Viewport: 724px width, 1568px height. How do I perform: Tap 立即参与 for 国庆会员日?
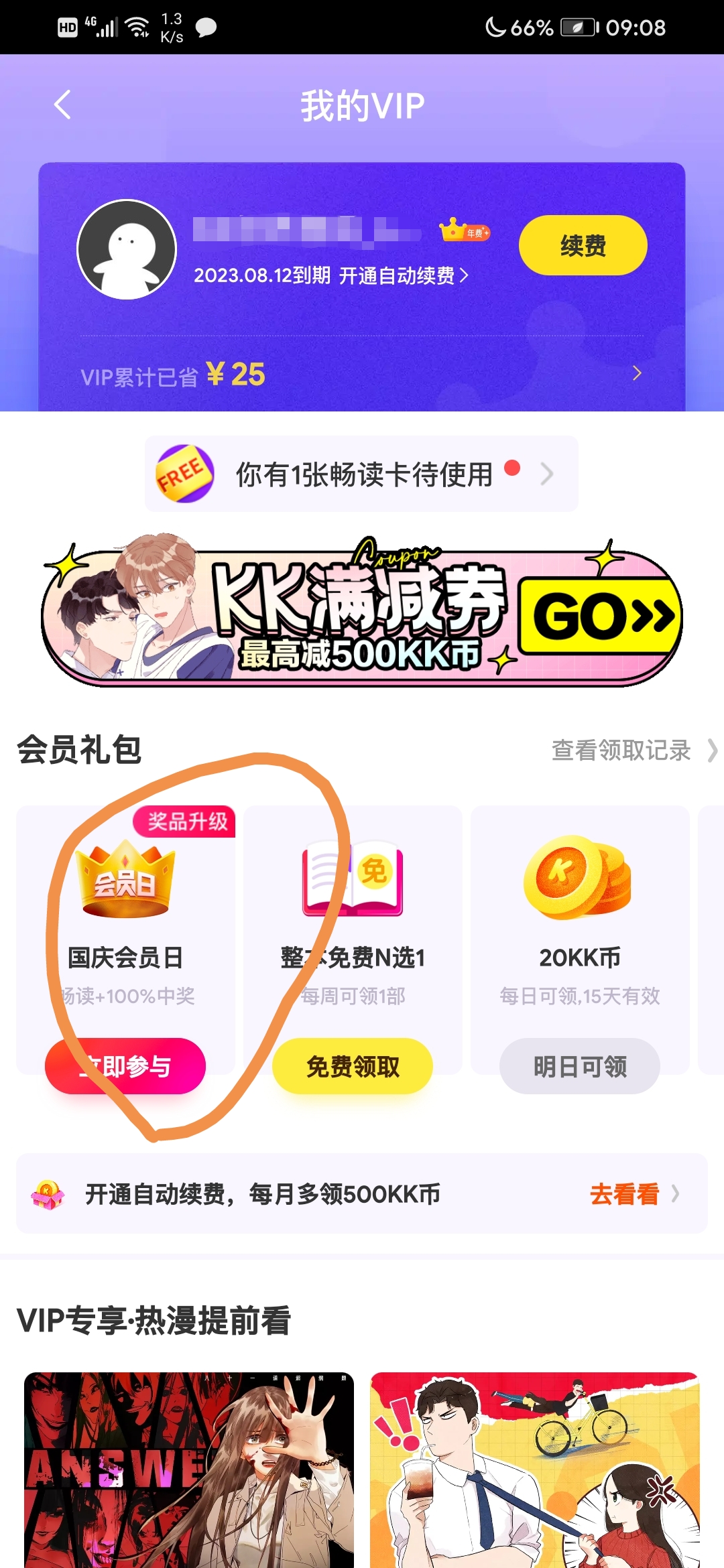pos(125,1066)
